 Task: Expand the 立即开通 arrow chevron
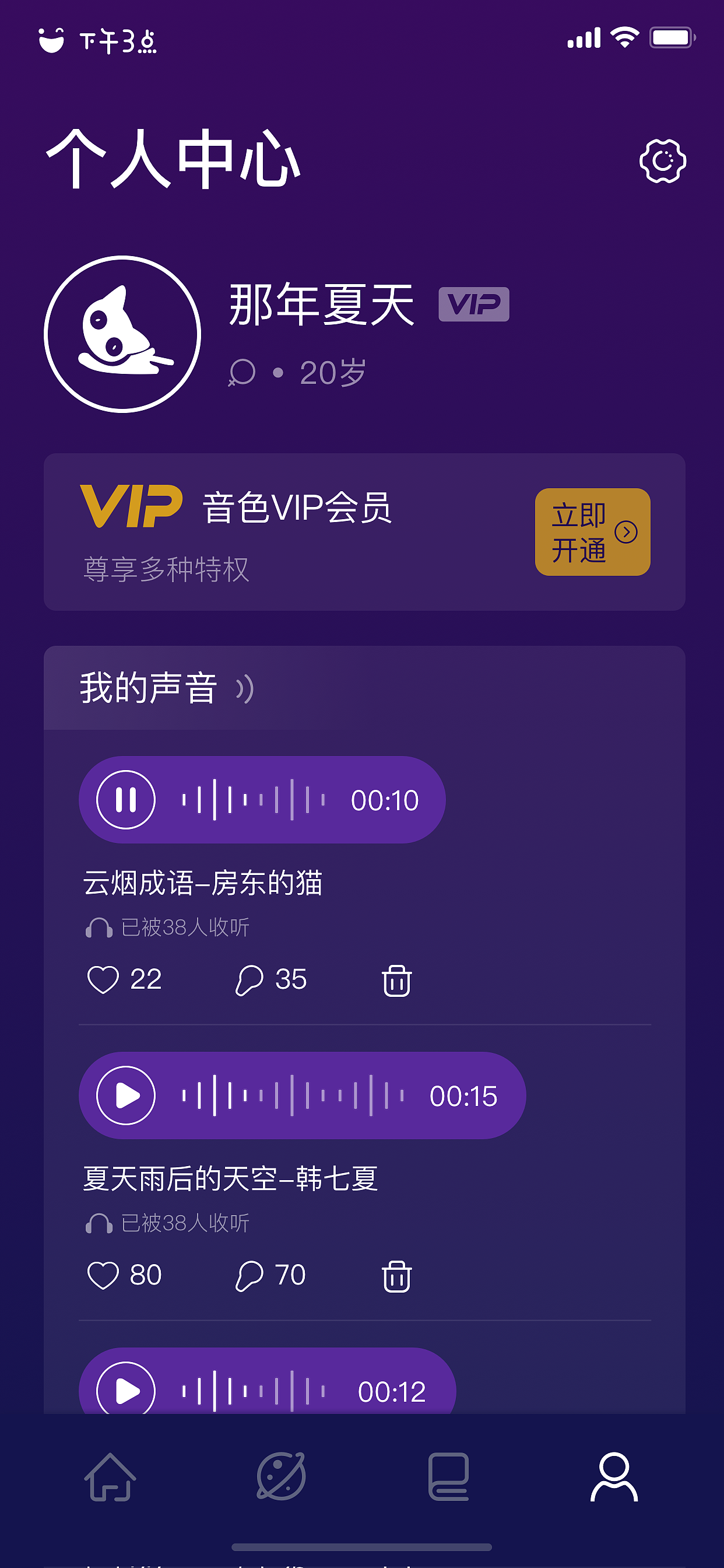click(x=625, y=532)
